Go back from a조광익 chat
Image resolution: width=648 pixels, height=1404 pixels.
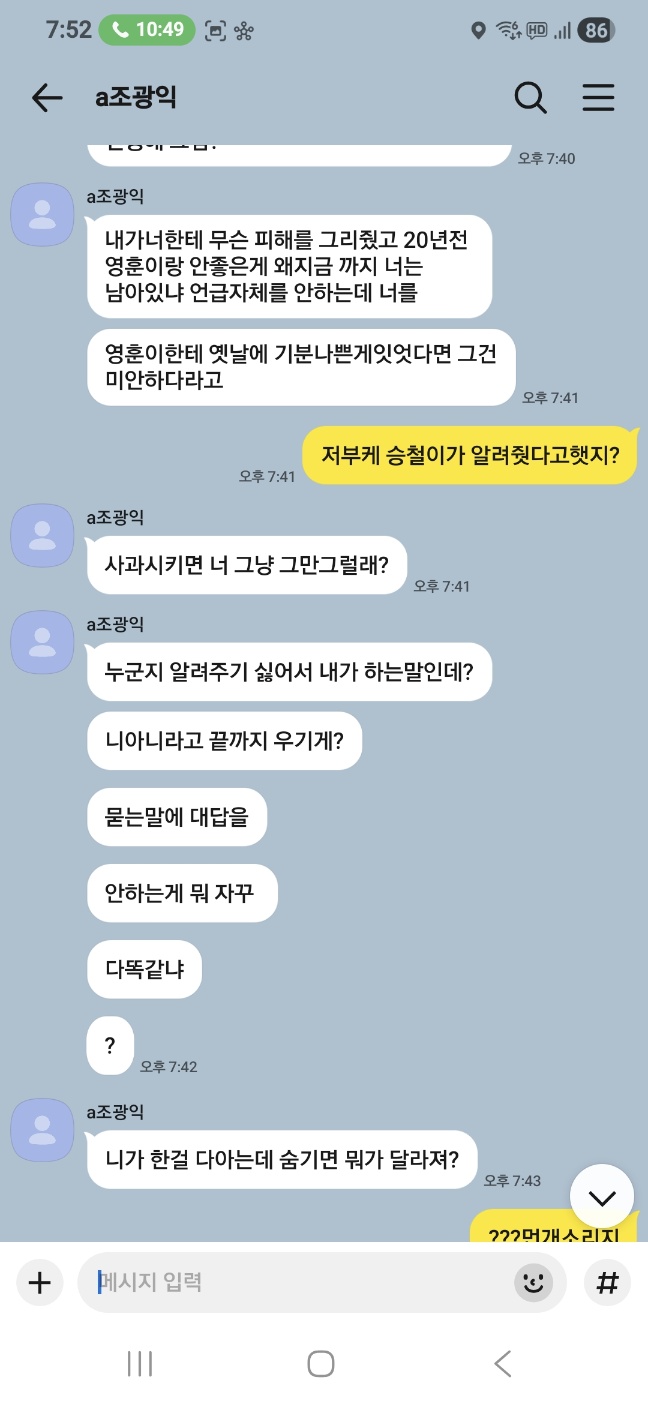coord(46,97)
